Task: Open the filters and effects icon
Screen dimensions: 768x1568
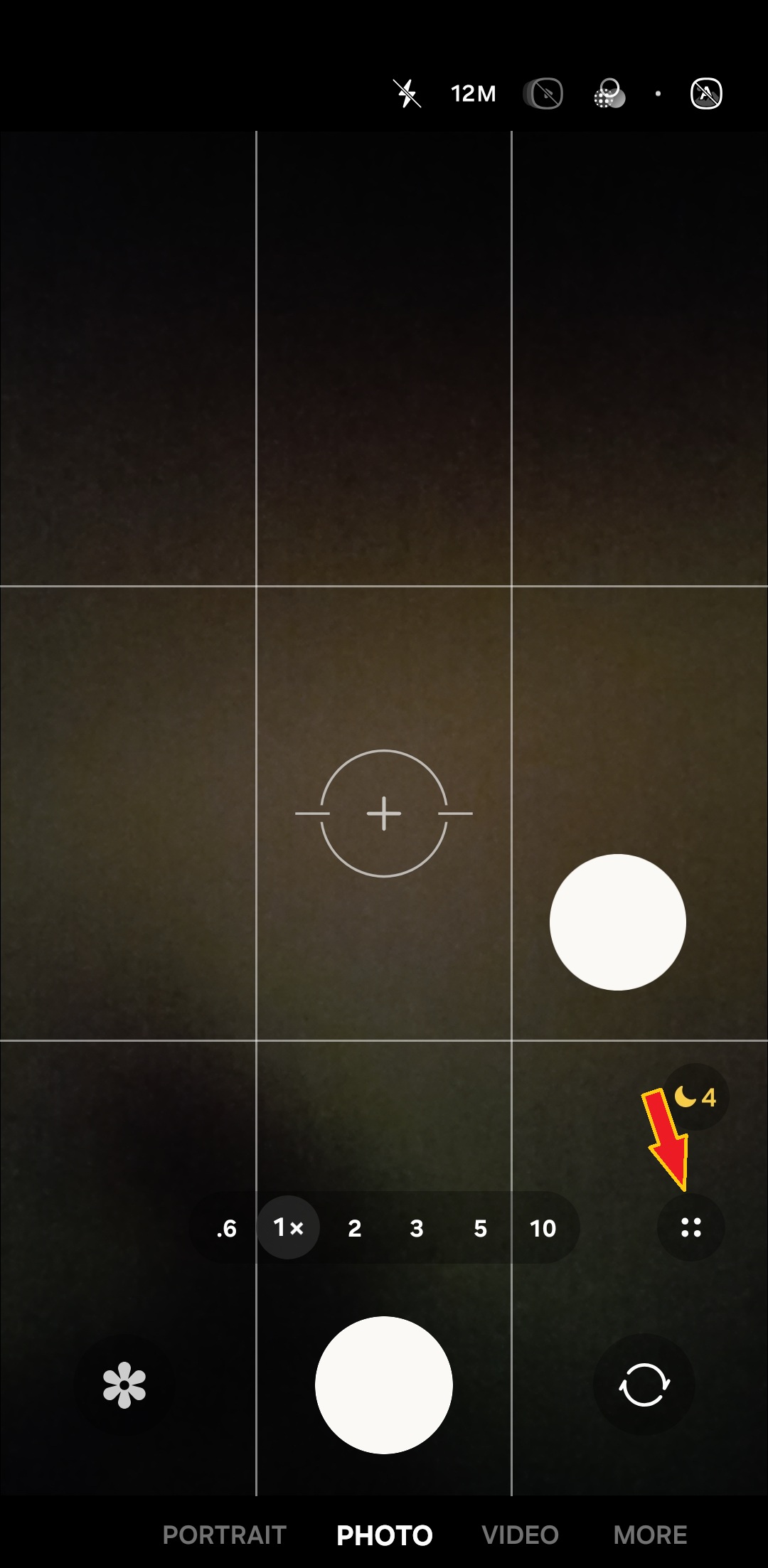Action: pyautogui.click(x=609, y=93)
